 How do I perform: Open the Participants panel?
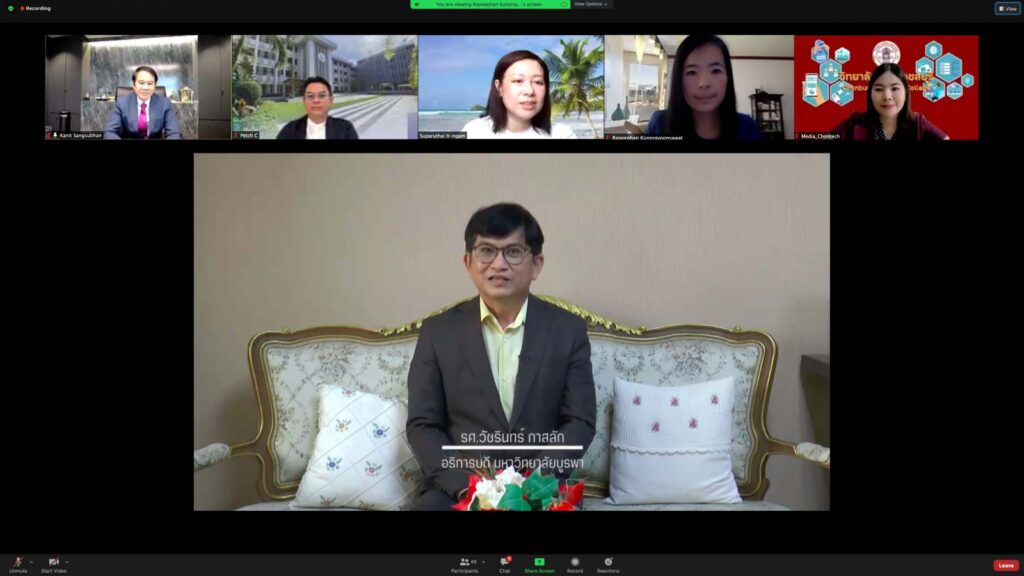464,565
